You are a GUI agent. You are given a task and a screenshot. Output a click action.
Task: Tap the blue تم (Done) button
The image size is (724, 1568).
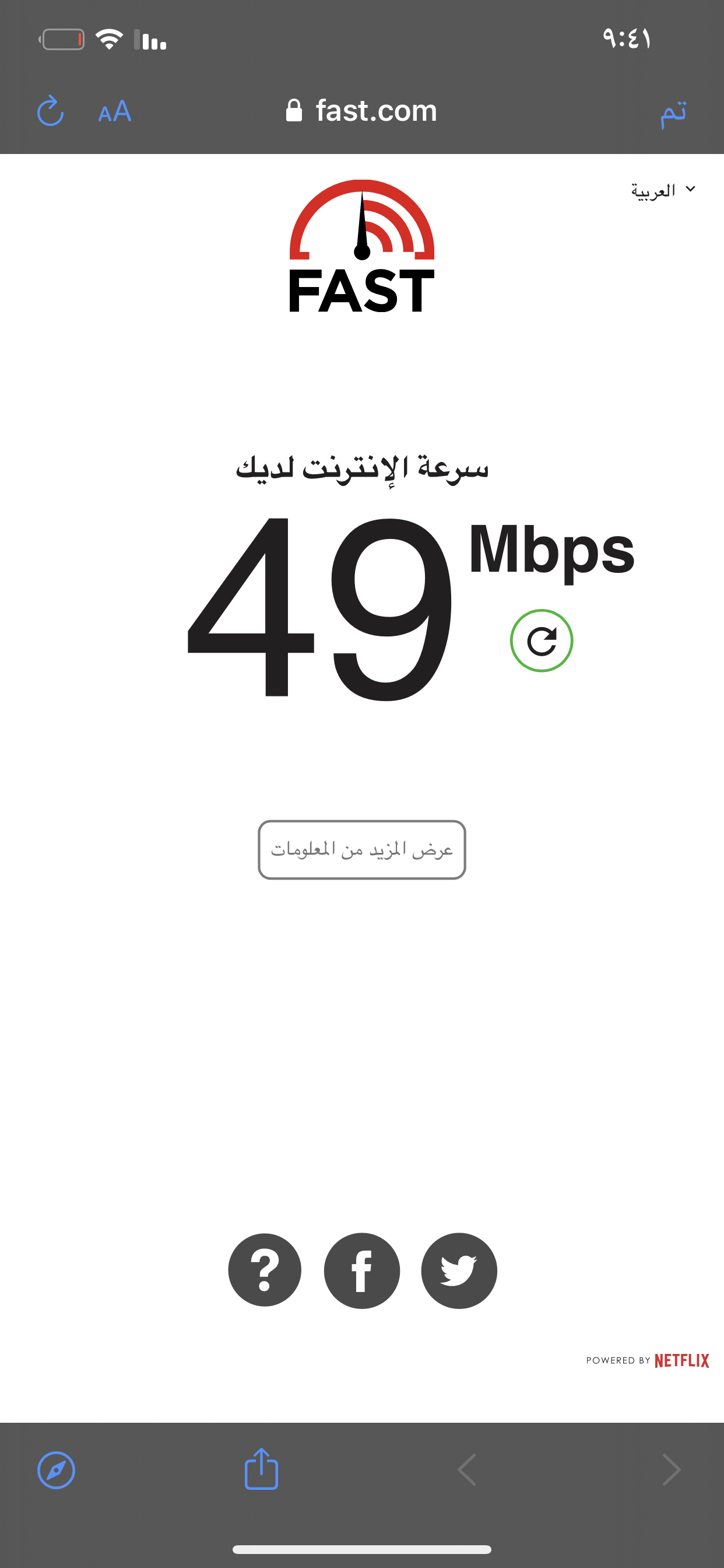click(x=673, y=113)
